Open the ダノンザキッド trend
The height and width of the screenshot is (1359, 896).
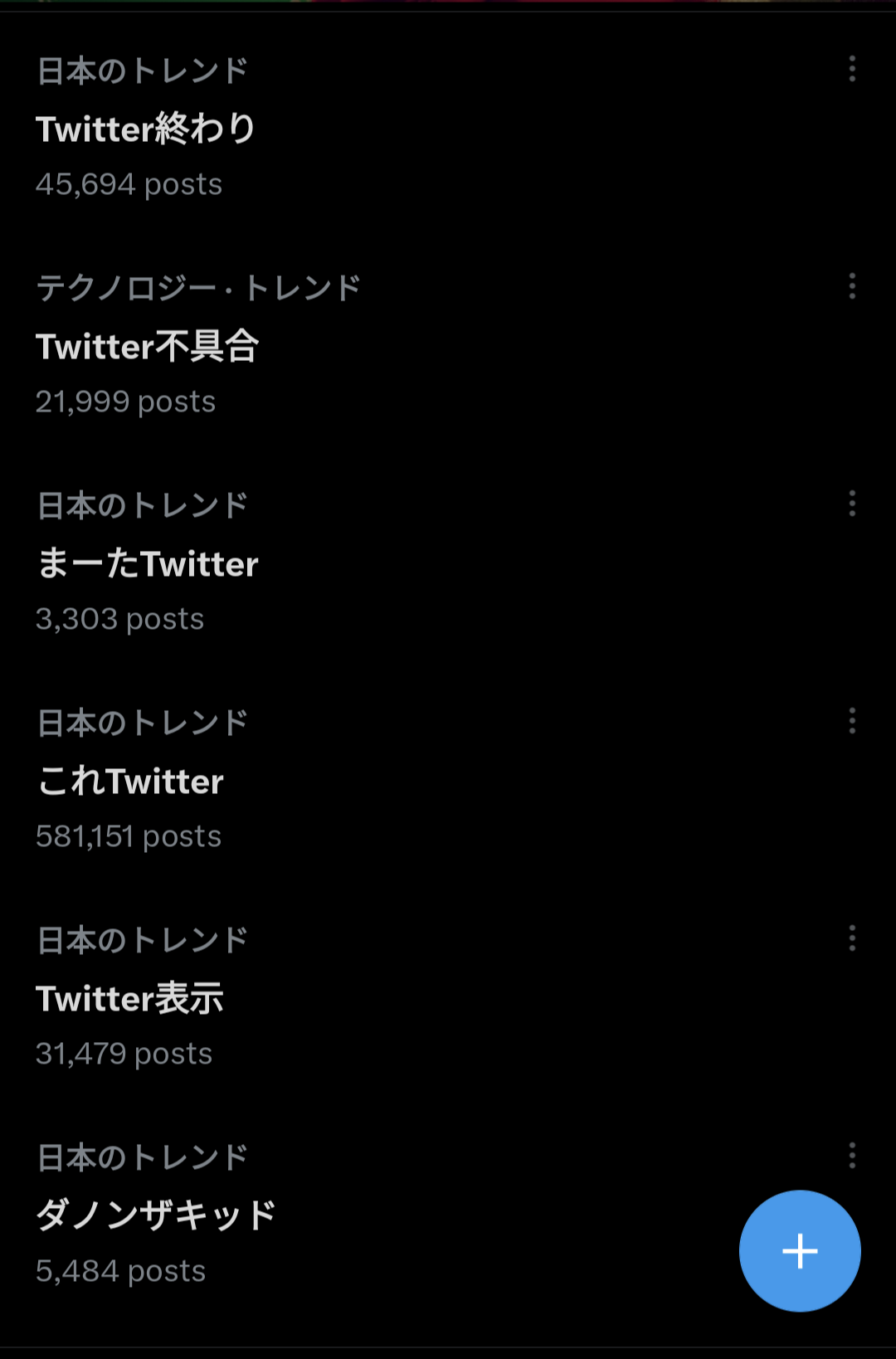pyautogui.click(x=156, y=1216)
